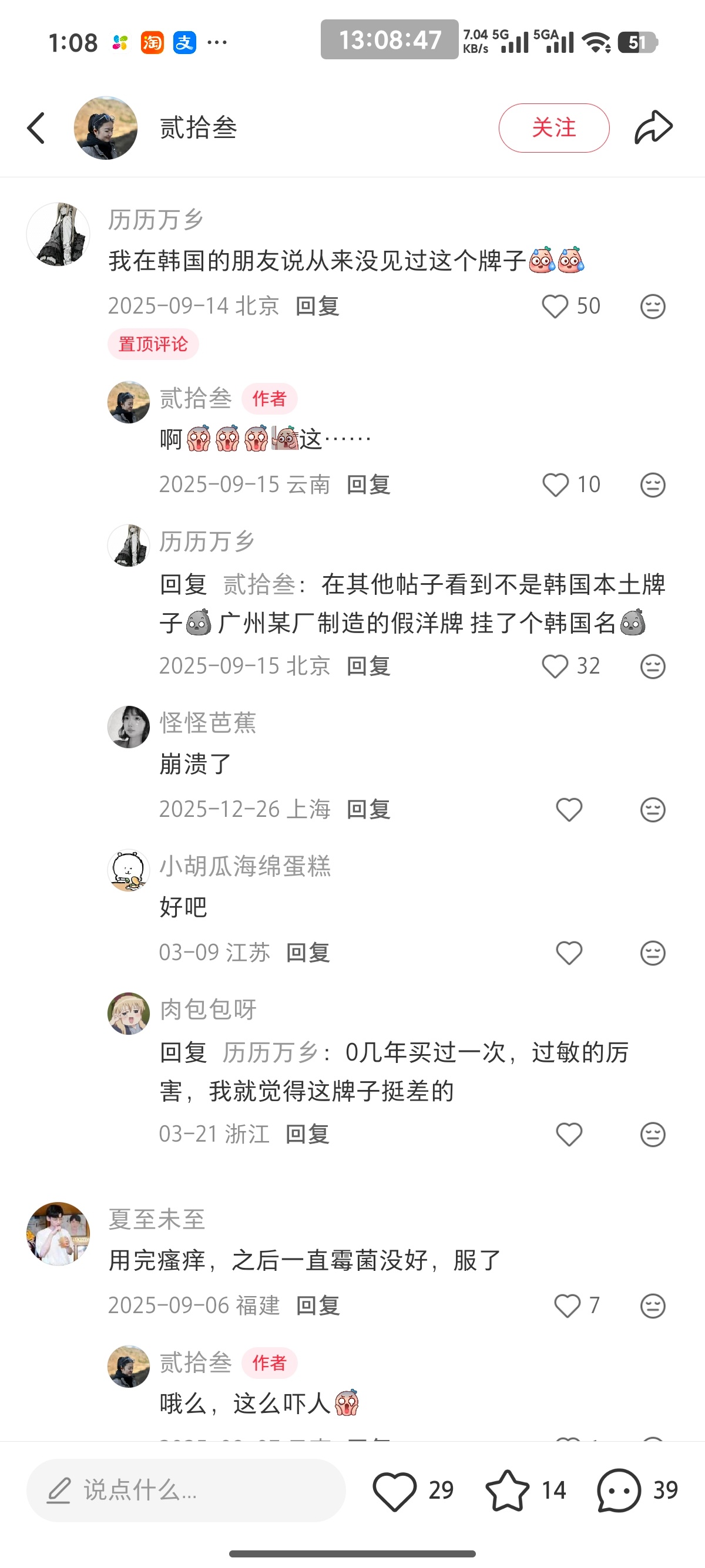
Task: Like 历历万乡's pinned comment with 50 likes
Action: pyautogui.click(x=555, y=306)
